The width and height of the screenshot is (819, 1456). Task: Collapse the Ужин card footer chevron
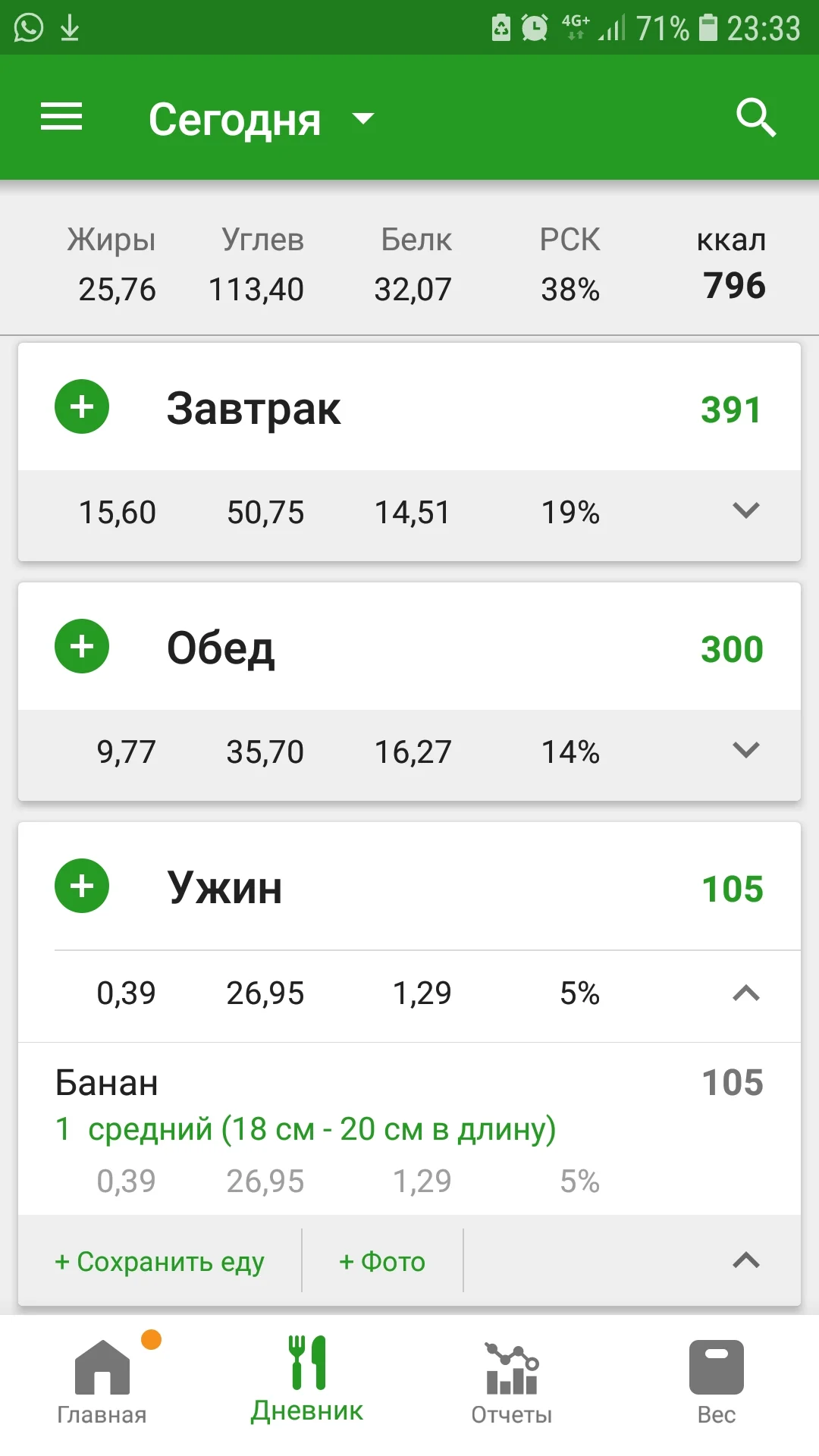[745, 1260]
